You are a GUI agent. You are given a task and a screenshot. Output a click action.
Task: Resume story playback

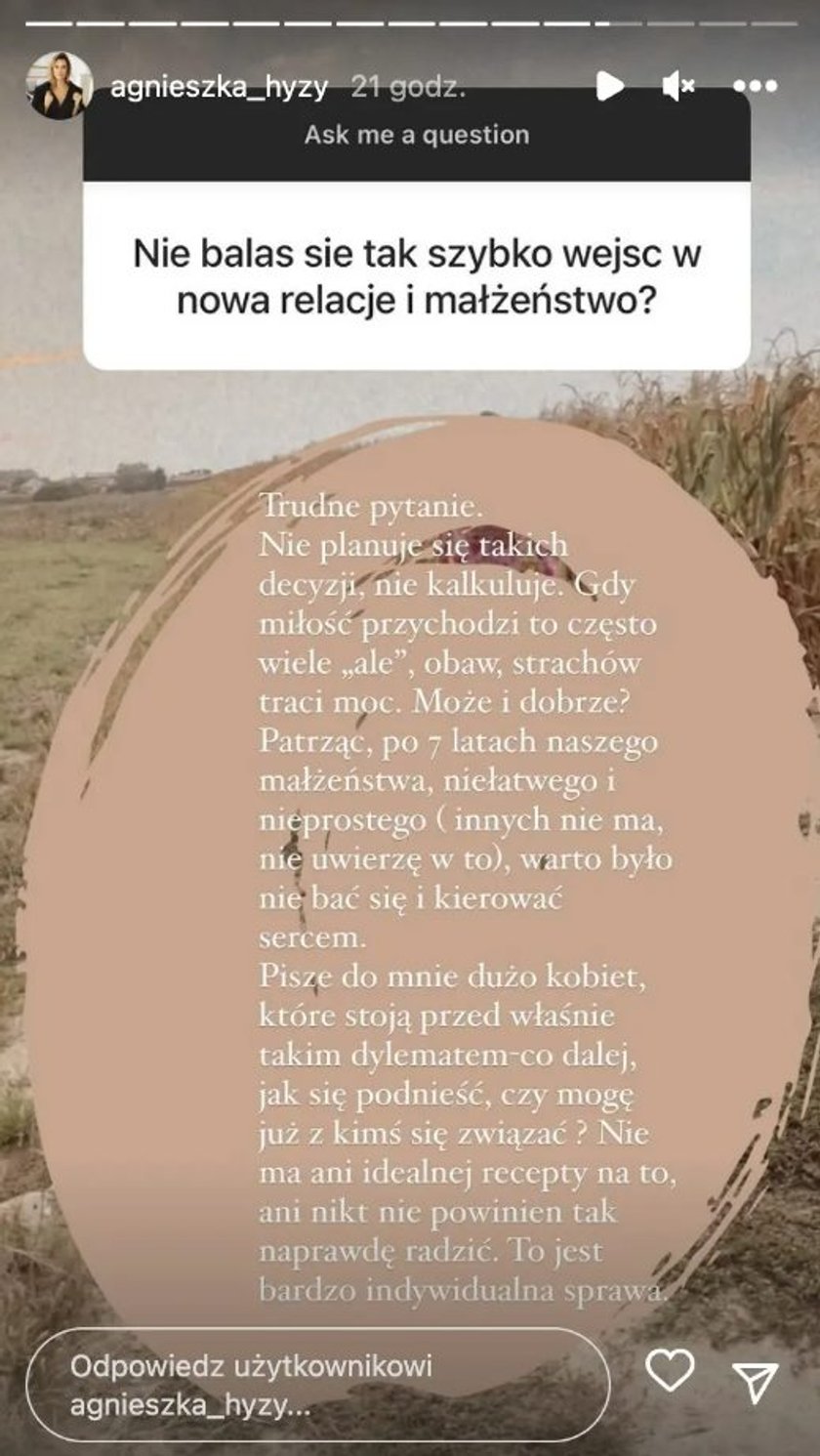point(610,86)
